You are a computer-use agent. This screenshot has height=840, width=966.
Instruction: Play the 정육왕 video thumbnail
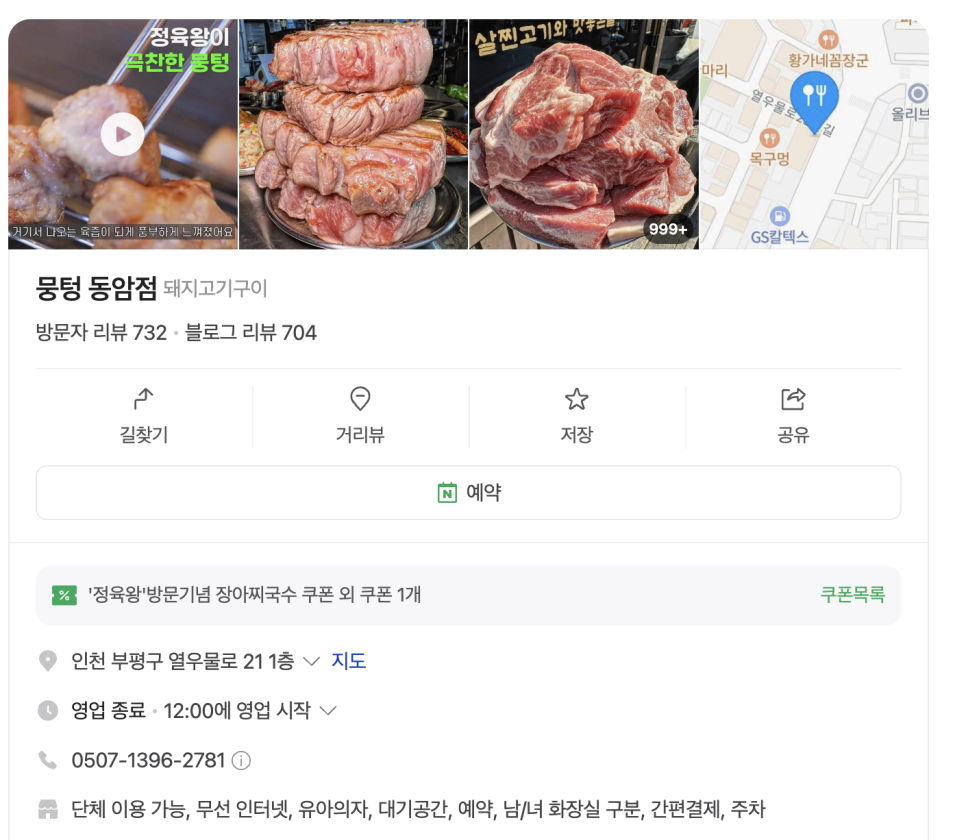click(x=122, y=134)
